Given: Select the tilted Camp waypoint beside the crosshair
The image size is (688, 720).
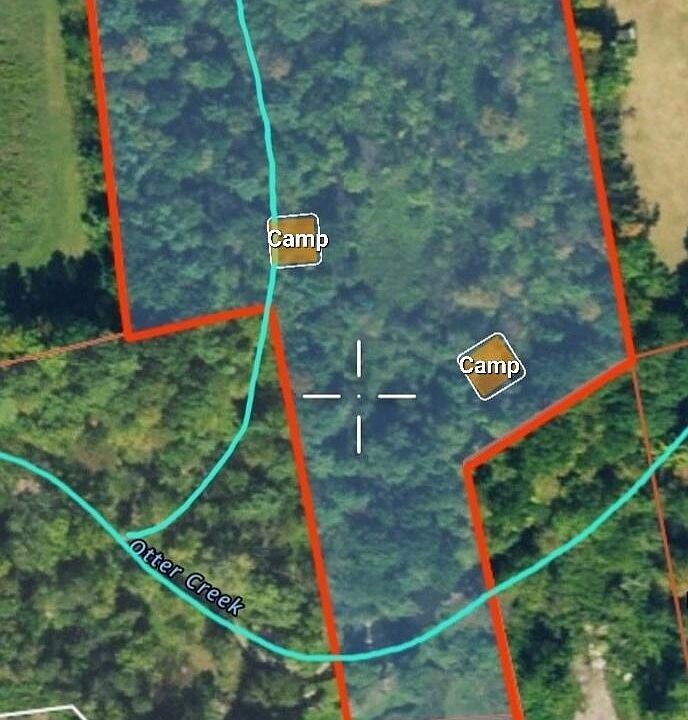Looking at the screenshot, I should 490,367.
